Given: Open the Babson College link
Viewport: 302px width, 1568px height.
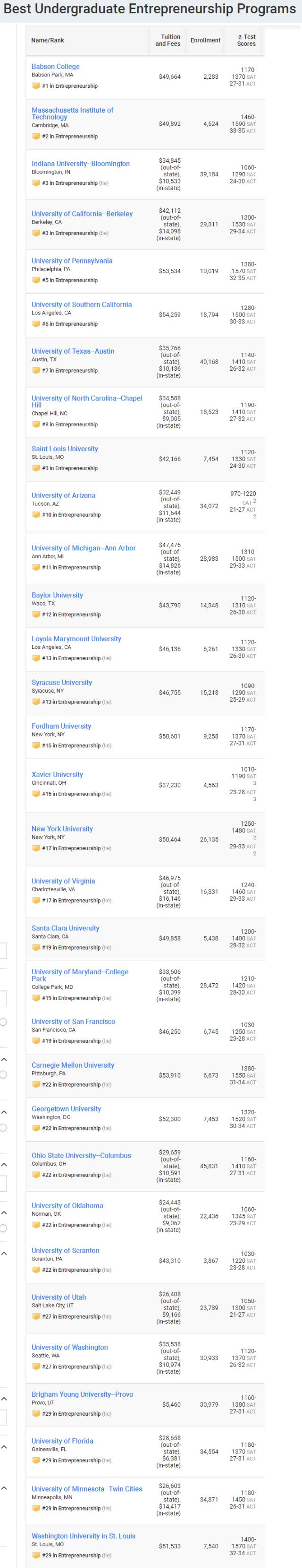Looking at the screenshot, I should (55, 66).
